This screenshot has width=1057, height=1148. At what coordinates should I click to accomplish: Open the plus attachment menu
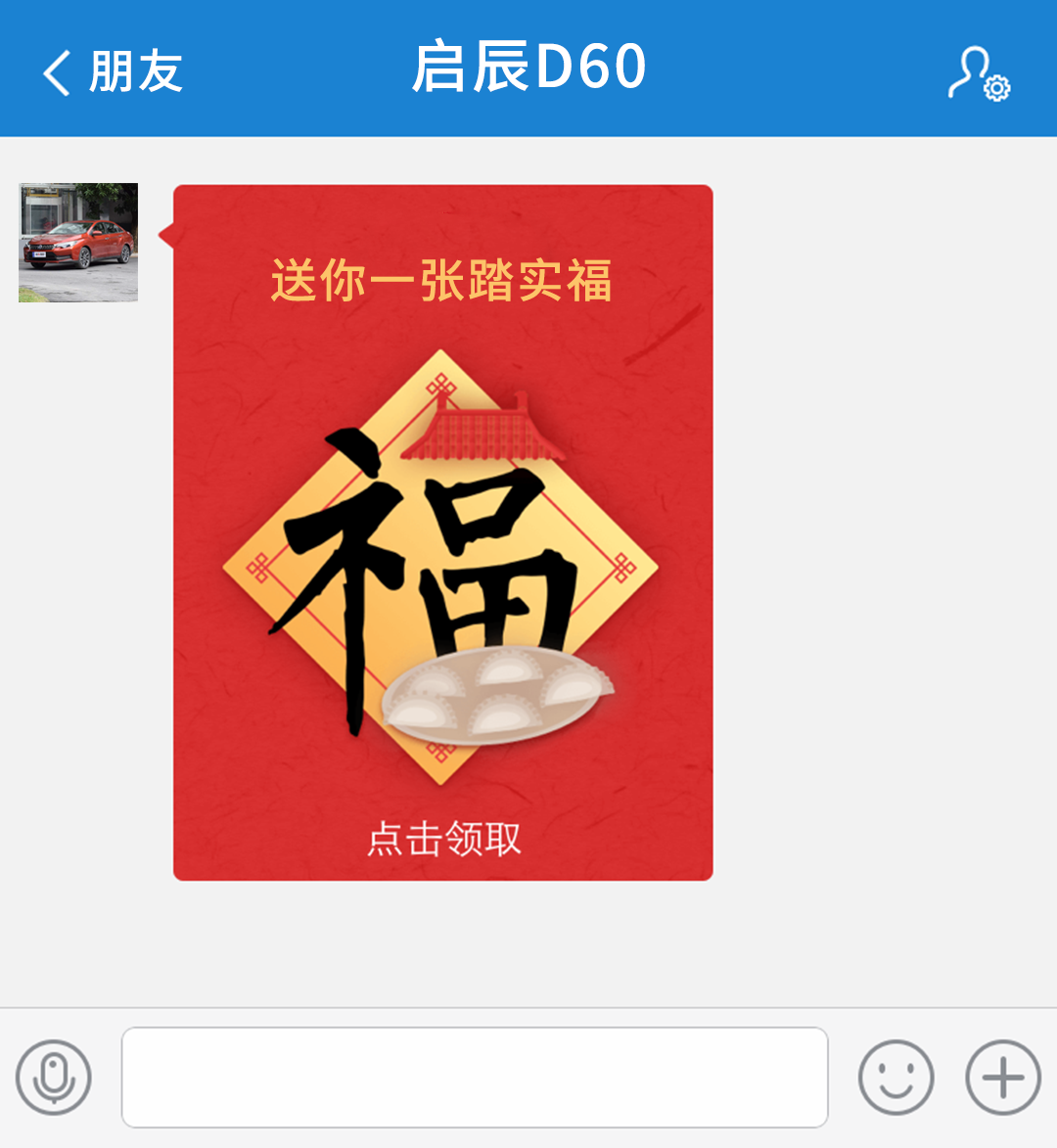click(x=1002, y=1078)
